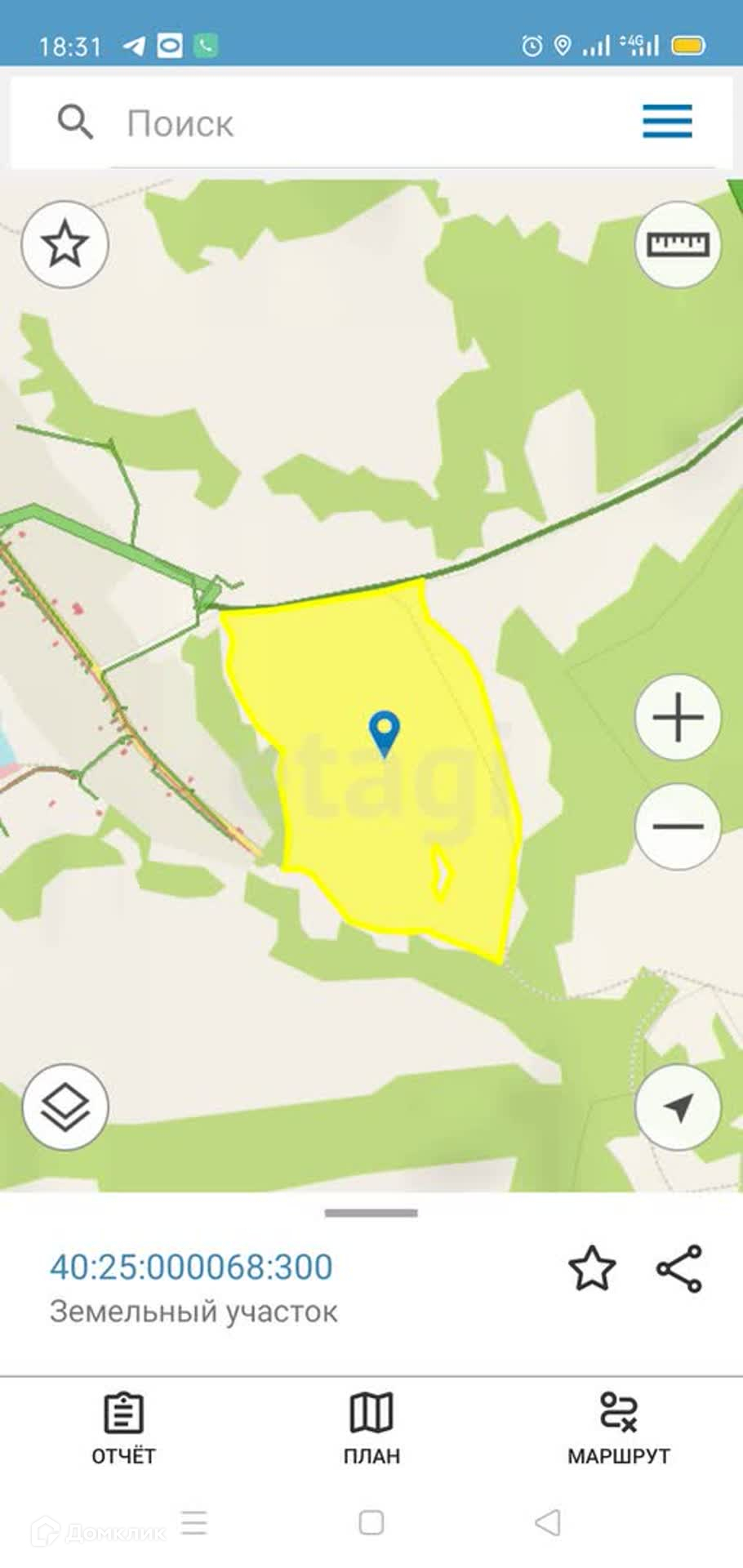Center map on my location
The image size is (743, 1568).
click(x=678, y=1107)
